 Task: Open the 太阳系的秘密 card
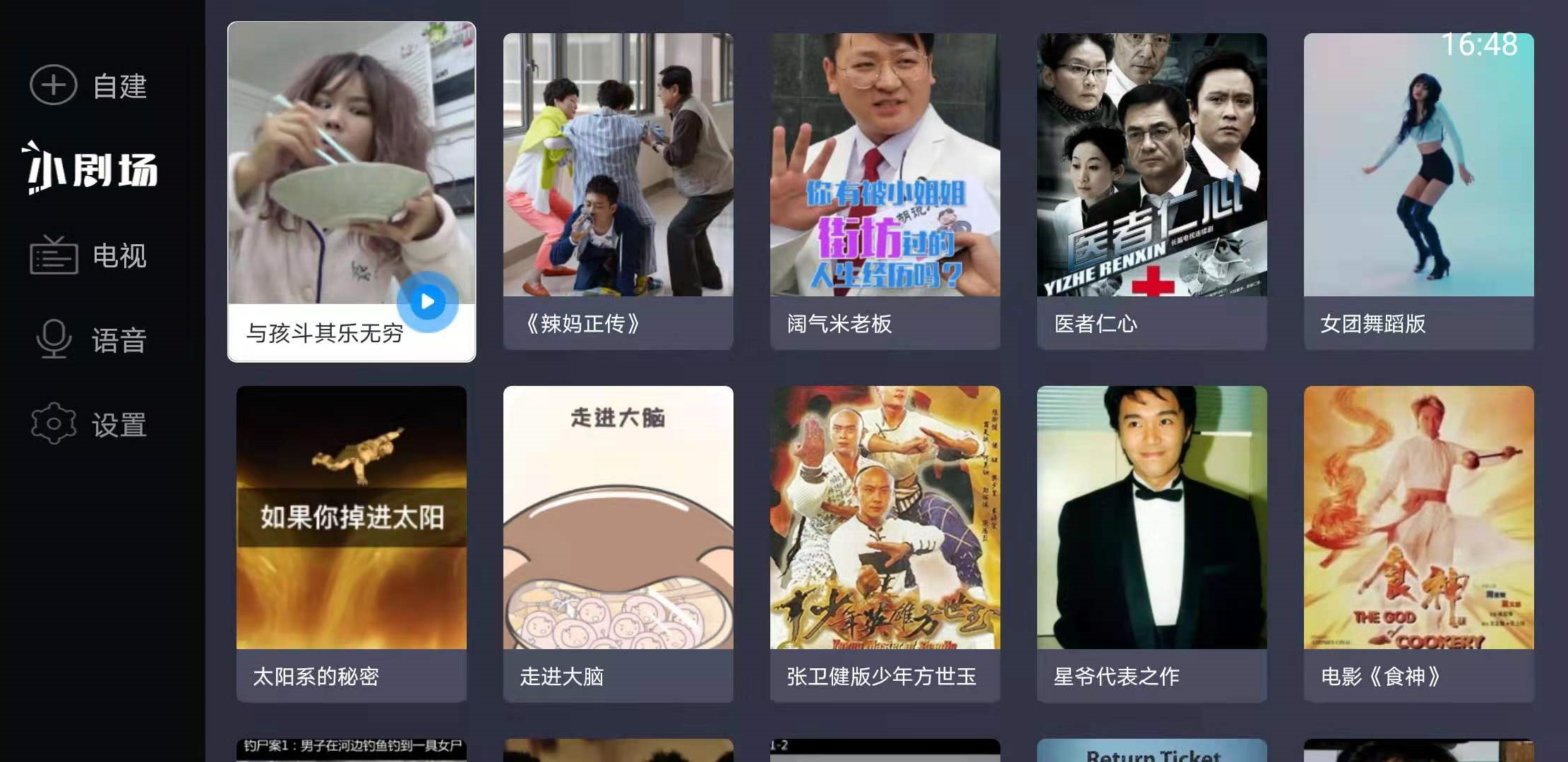pyautogui.click(x=351, y=543)
